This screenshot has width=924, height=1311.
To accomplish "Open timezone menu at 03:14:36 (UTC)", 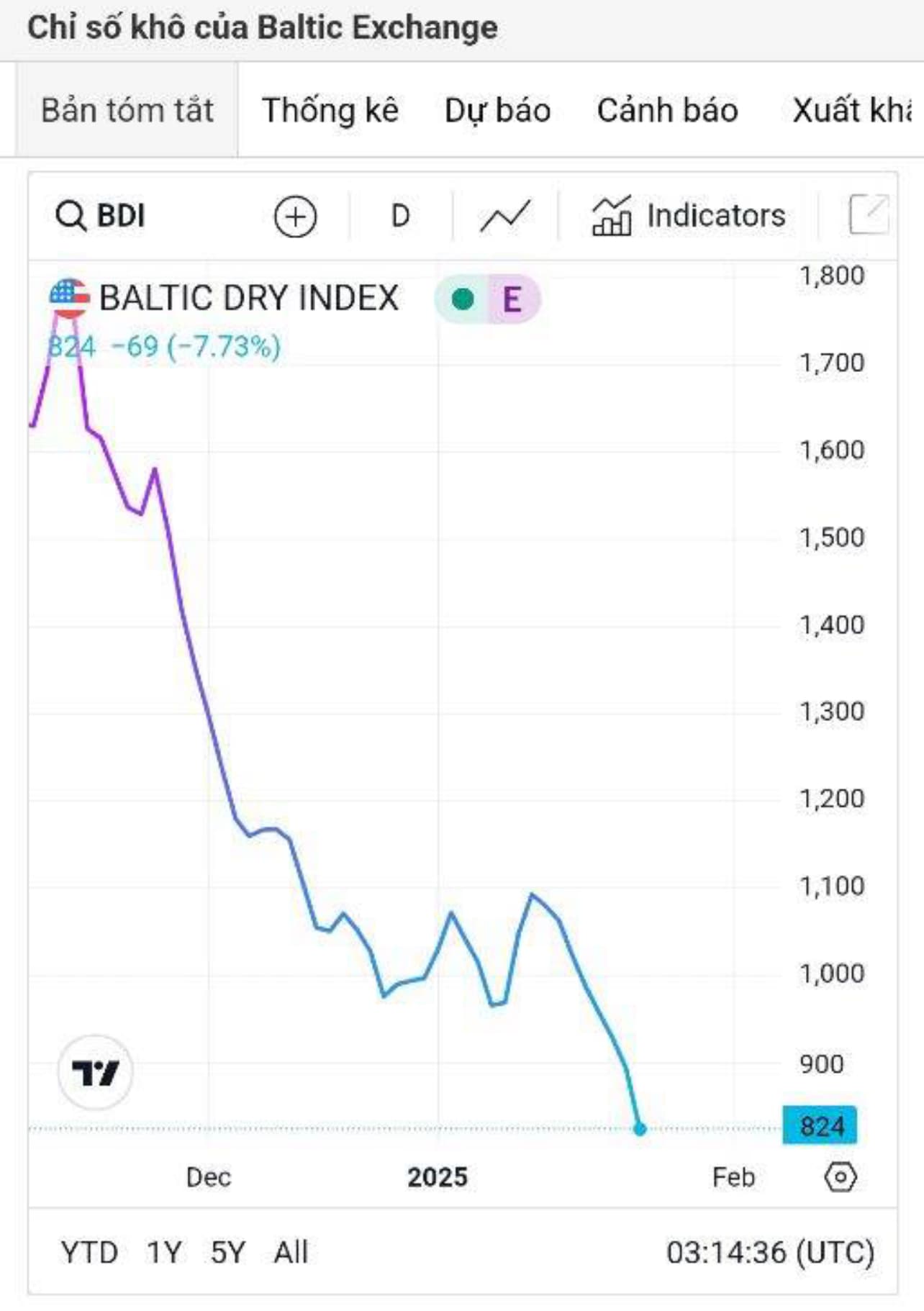I will point(770,1253).
